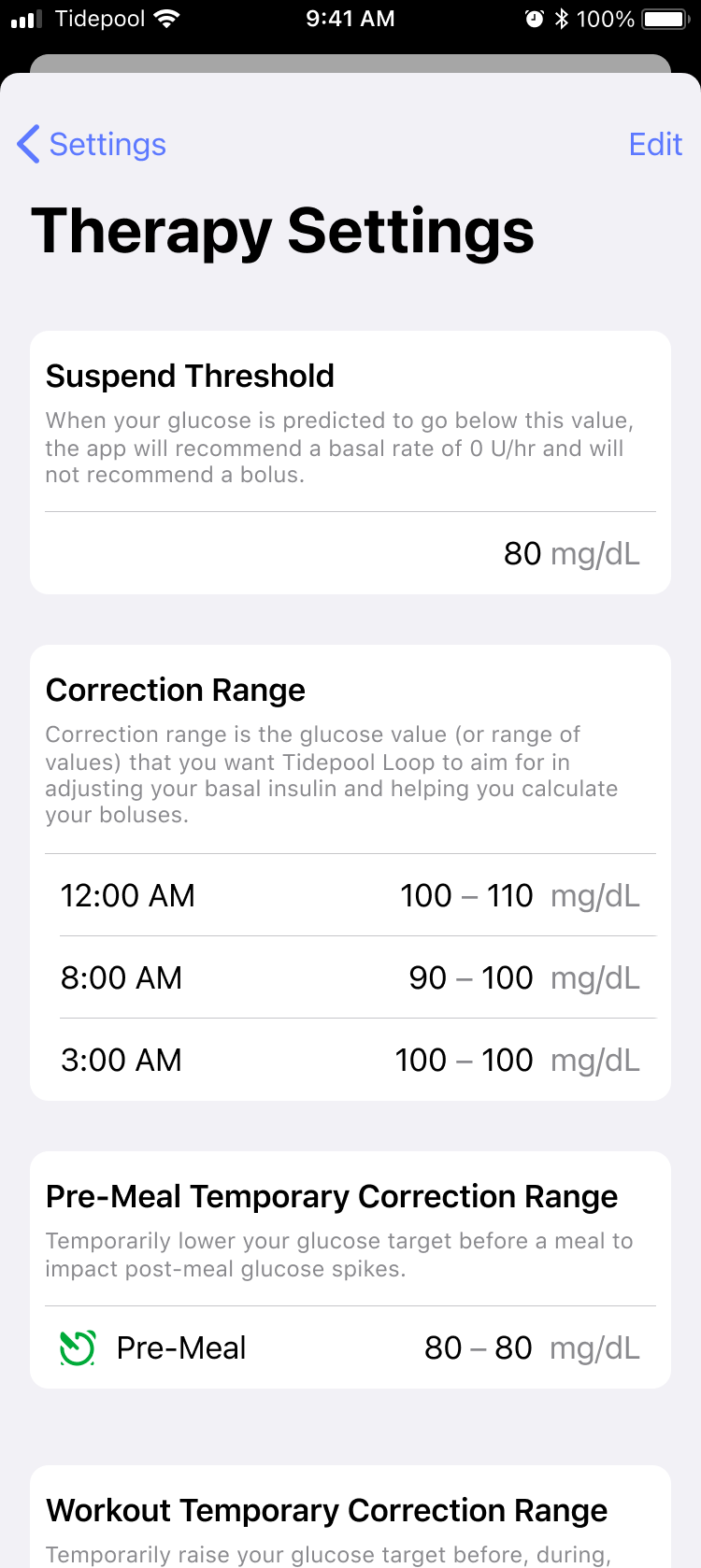
Task: Open the Suspend Threshold card
Action: pyautogui.click(x=350, y=463)
